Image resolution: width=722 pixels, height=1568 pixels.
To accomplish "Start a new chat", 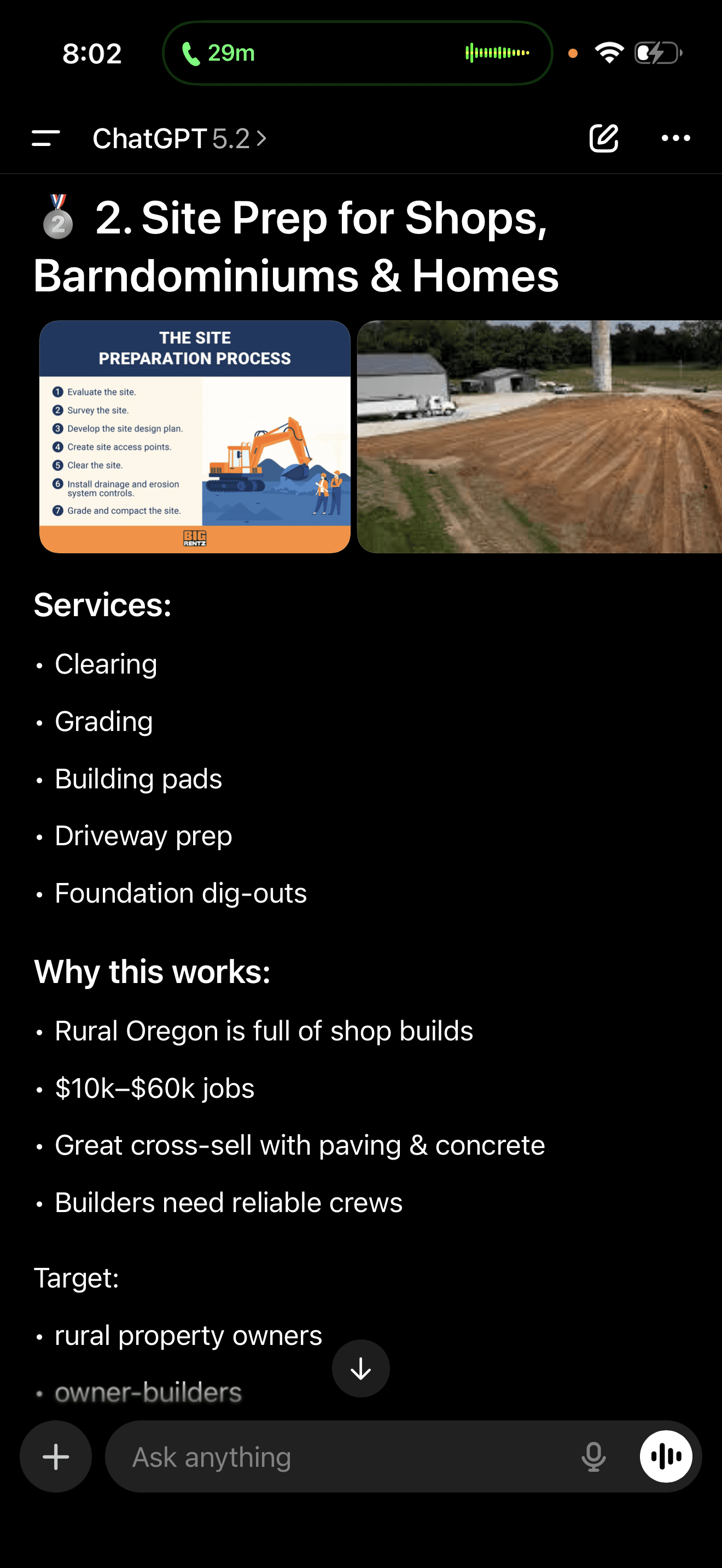I will click(x=603, y=138).
